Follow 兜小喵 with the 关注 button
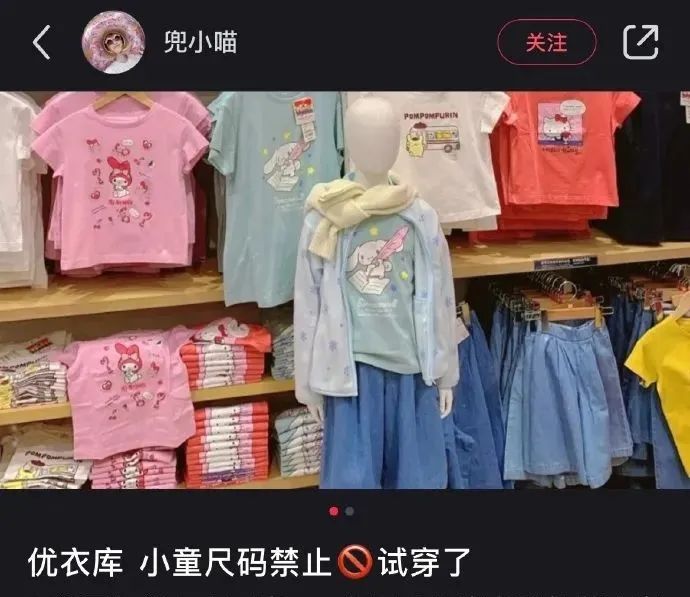690x597 pixels. pos(546,42)
